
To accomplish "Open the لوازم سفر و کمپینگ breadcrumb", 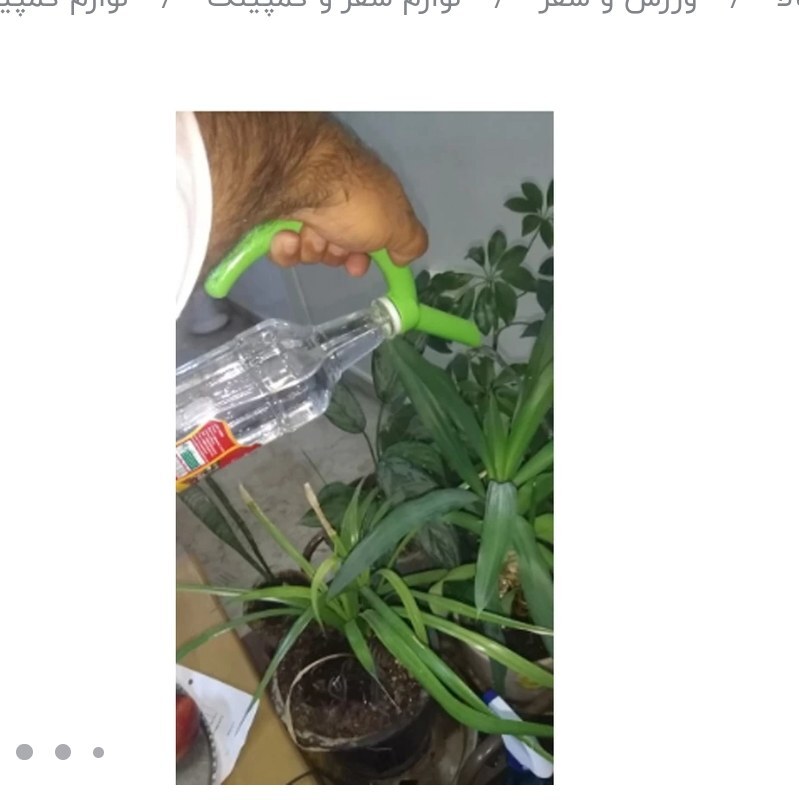I will tap(334, 4).
